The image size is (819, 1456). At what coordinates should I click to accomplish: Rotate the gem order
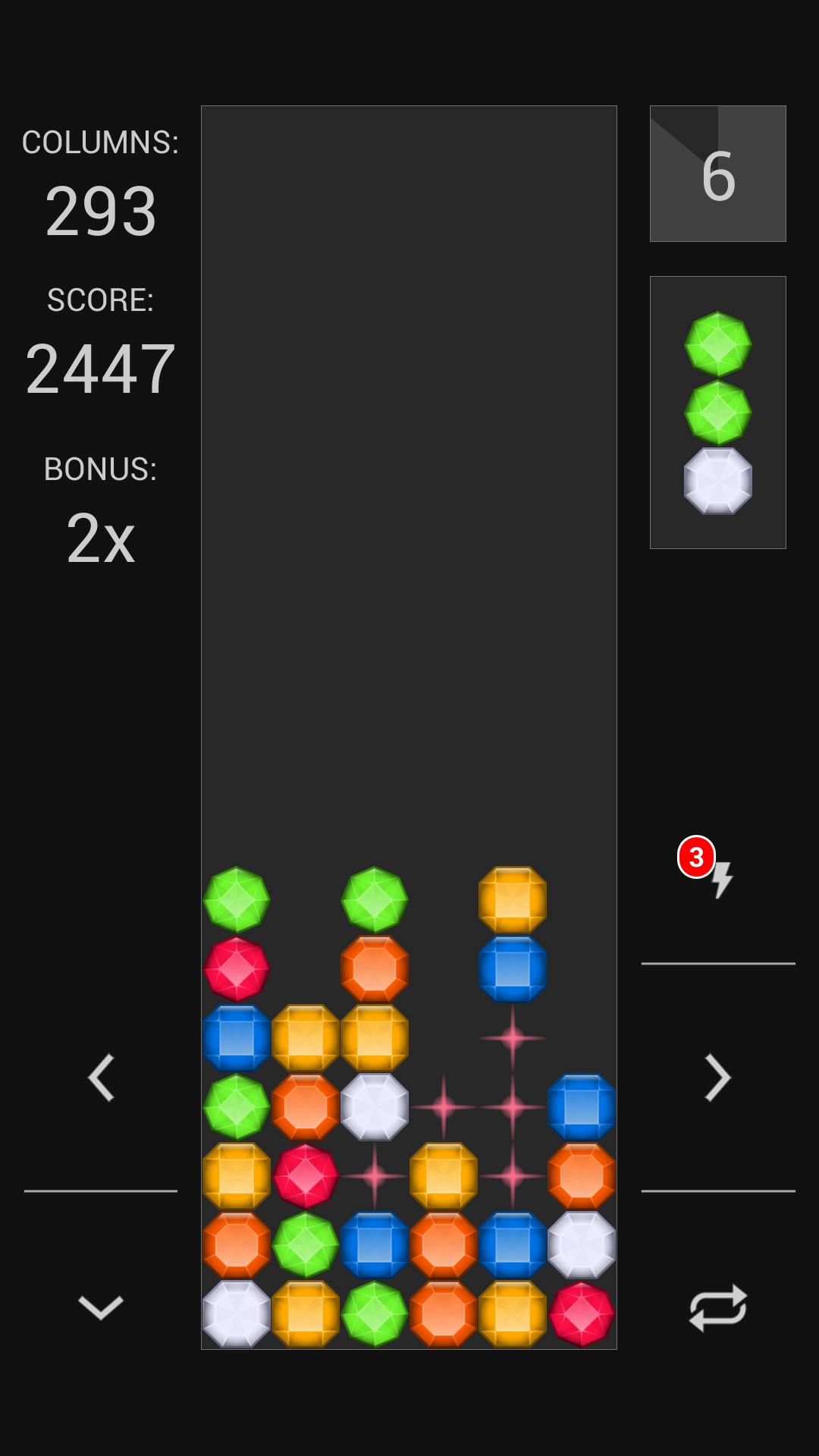[717, 1307]
